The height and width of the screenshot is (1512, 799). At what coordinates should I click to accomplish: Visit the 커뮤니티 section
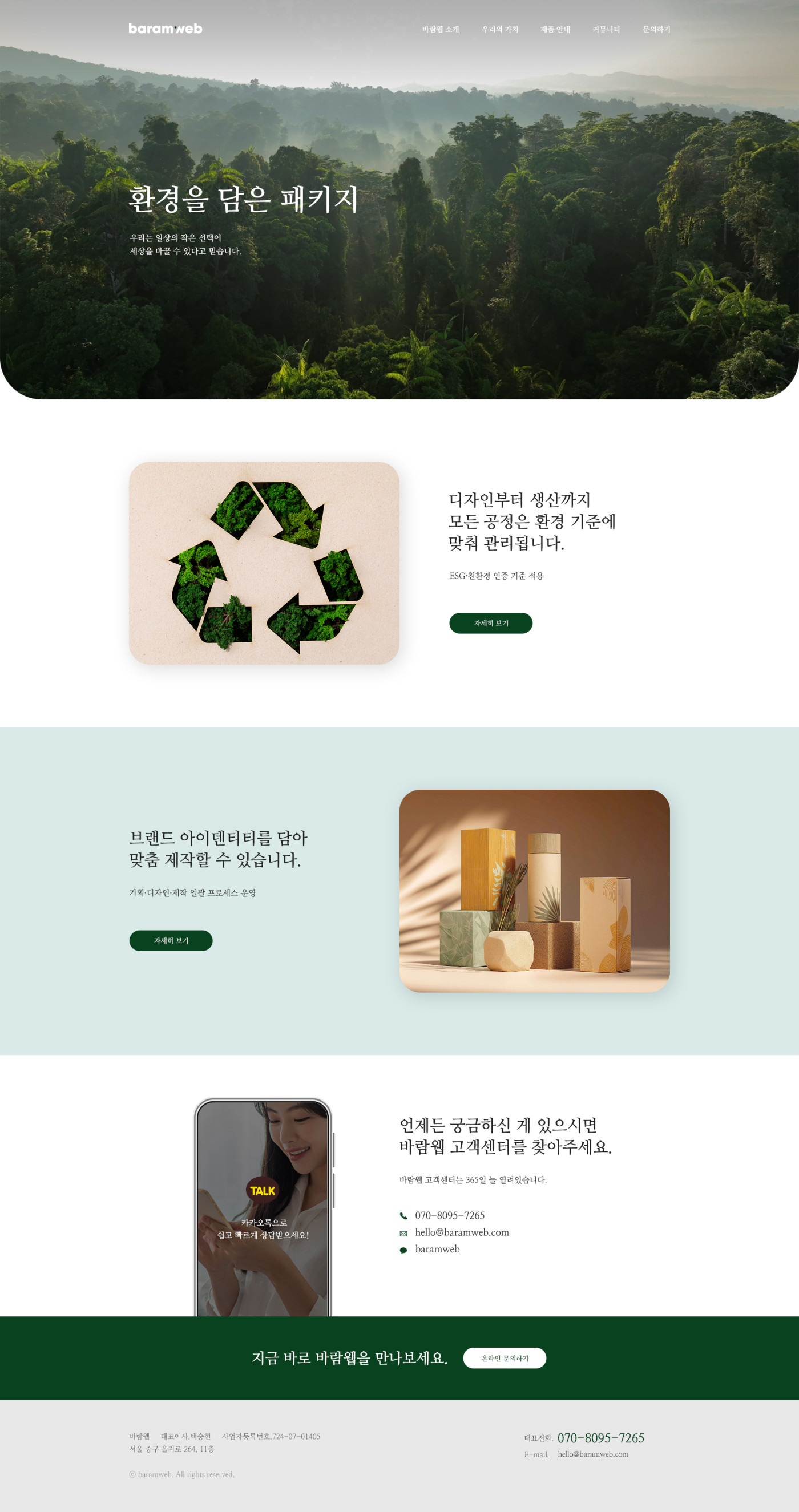click(x=606, y=29)
